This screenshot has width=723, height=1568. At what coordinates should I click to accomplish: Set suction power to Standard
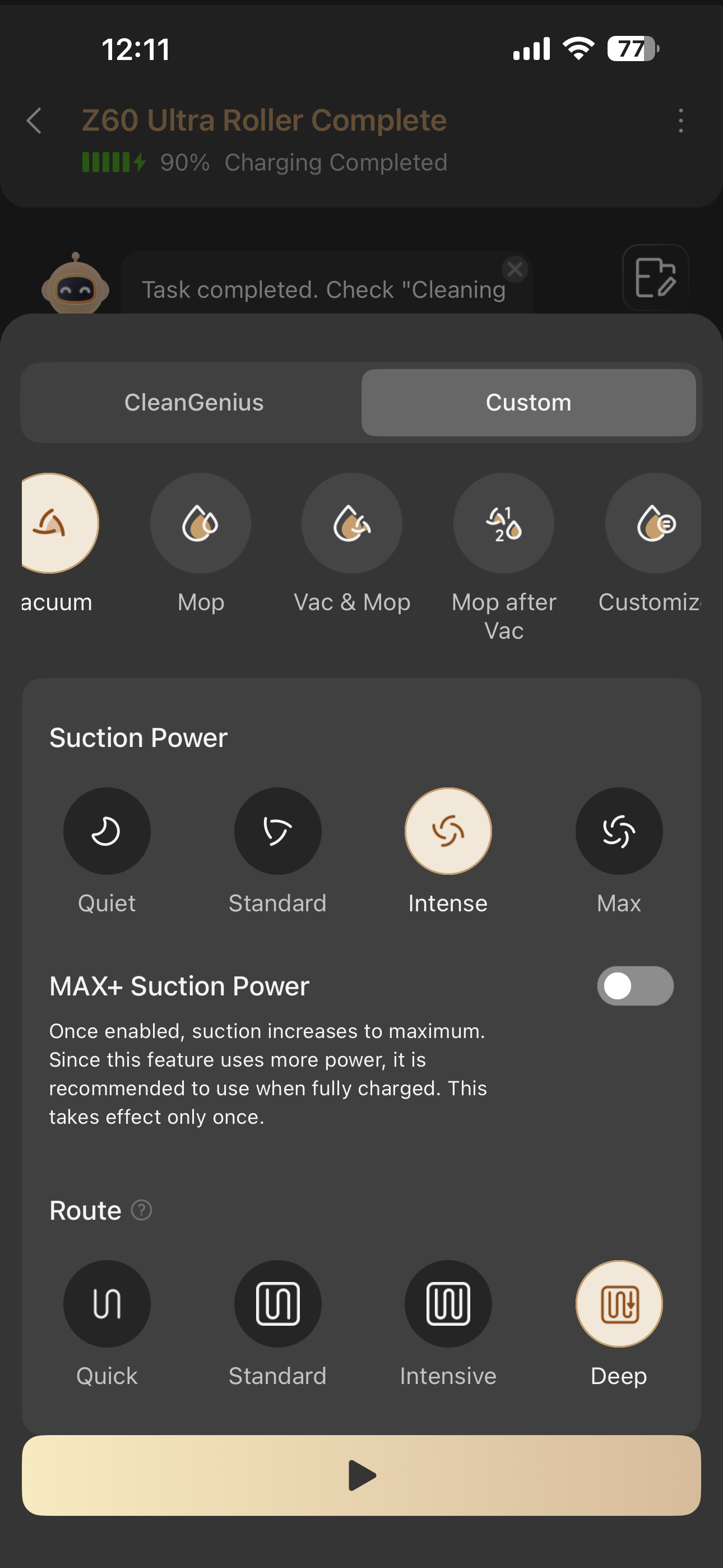[277, 832]
